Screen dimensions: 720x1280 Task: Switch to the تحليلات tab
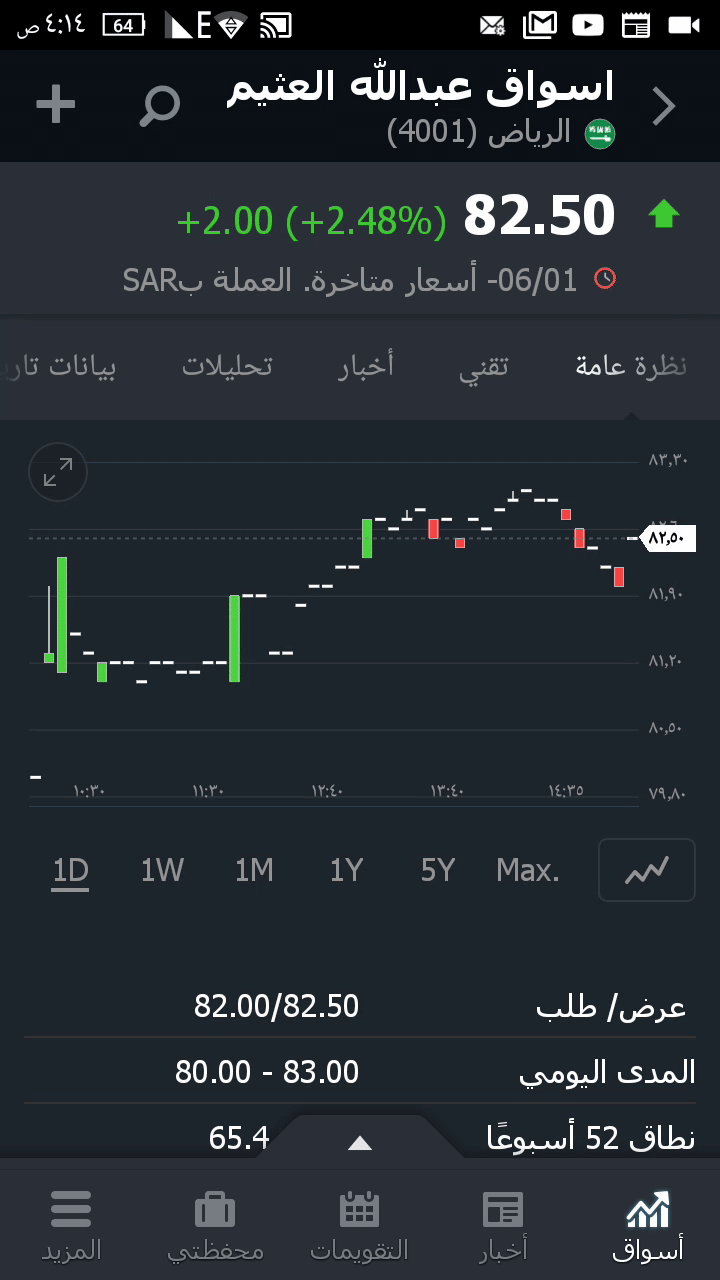(227, 366)
